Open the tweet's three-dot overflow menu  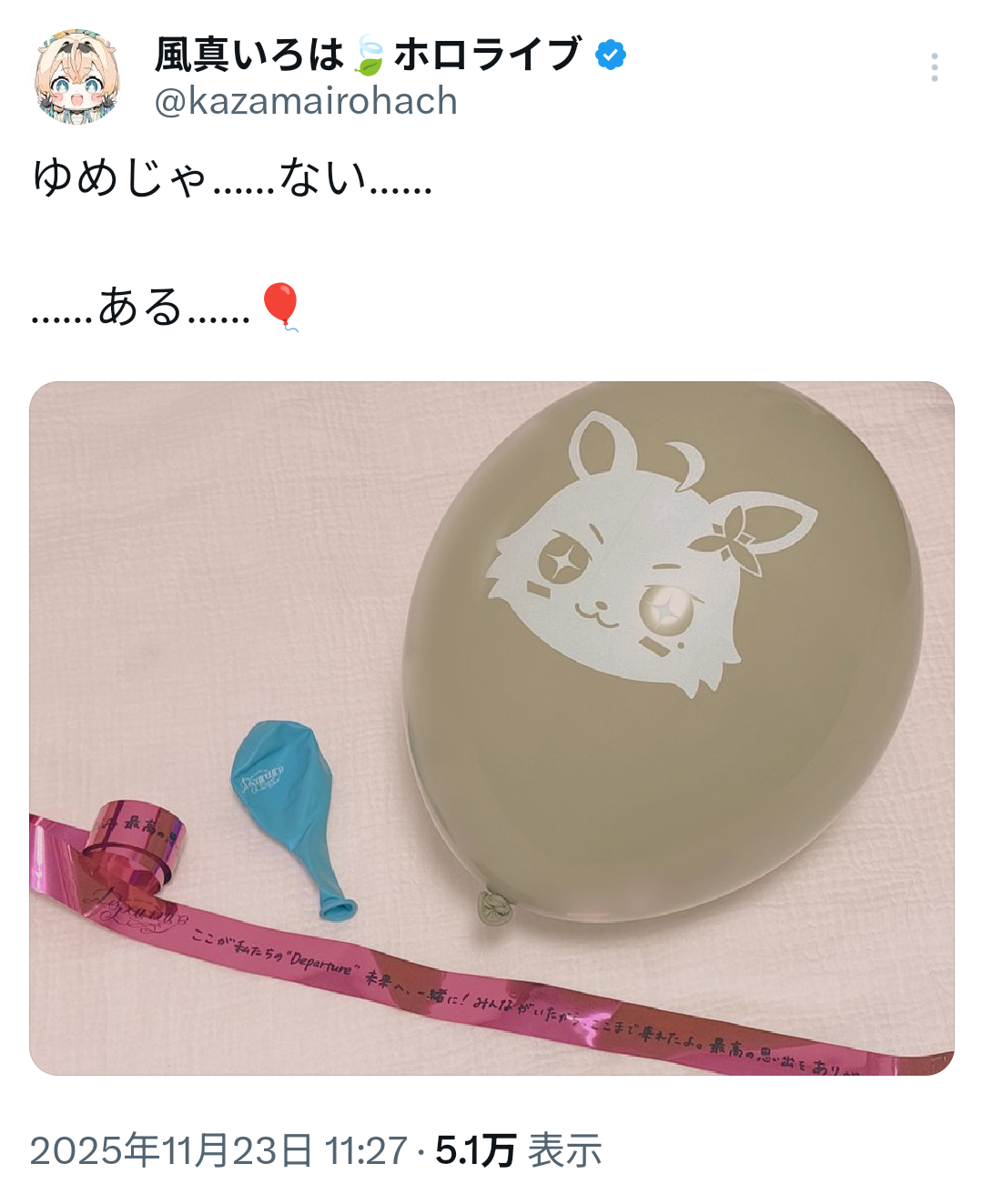(934, 67)
